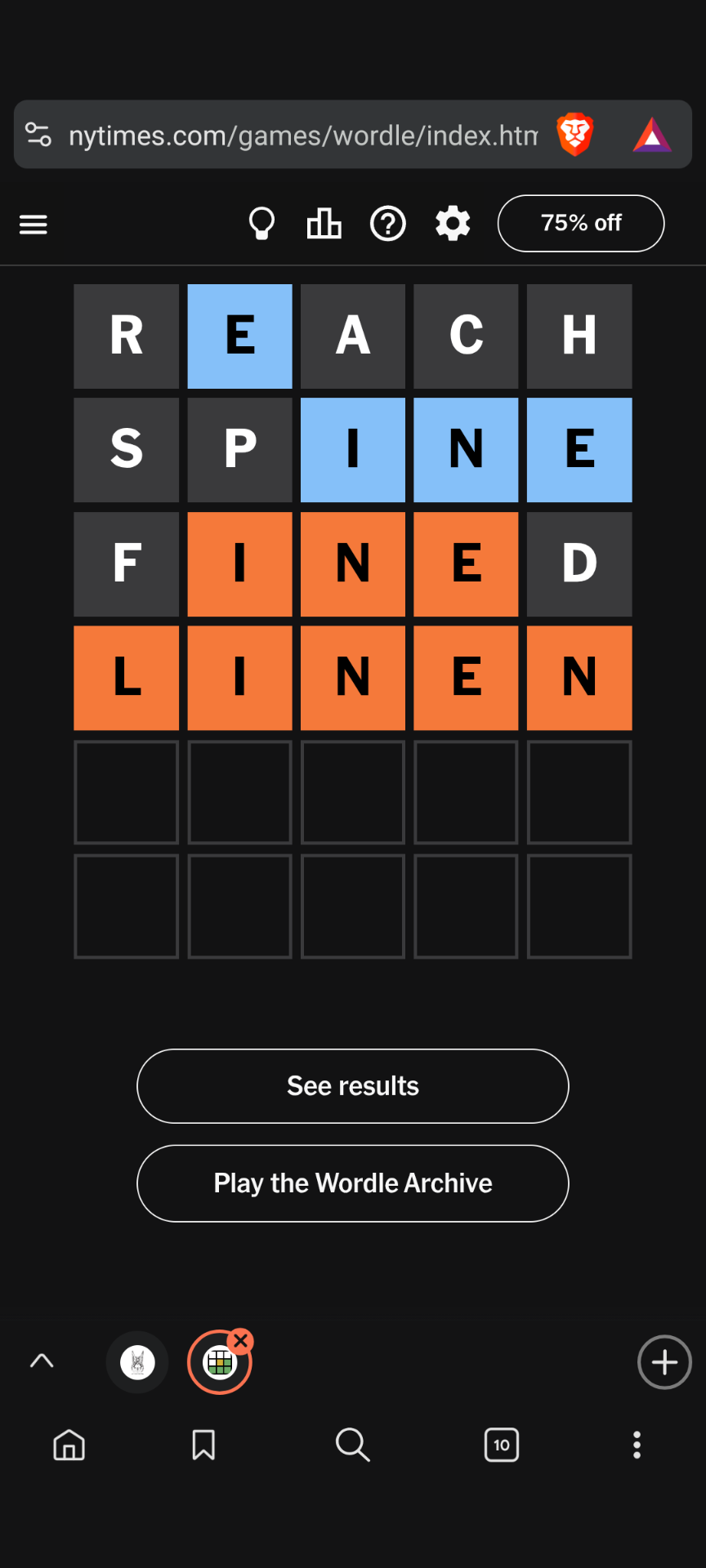Screen dimensions: 706x1568
Task: Open the browser overflow menu
Action: tap(637, 1445)
